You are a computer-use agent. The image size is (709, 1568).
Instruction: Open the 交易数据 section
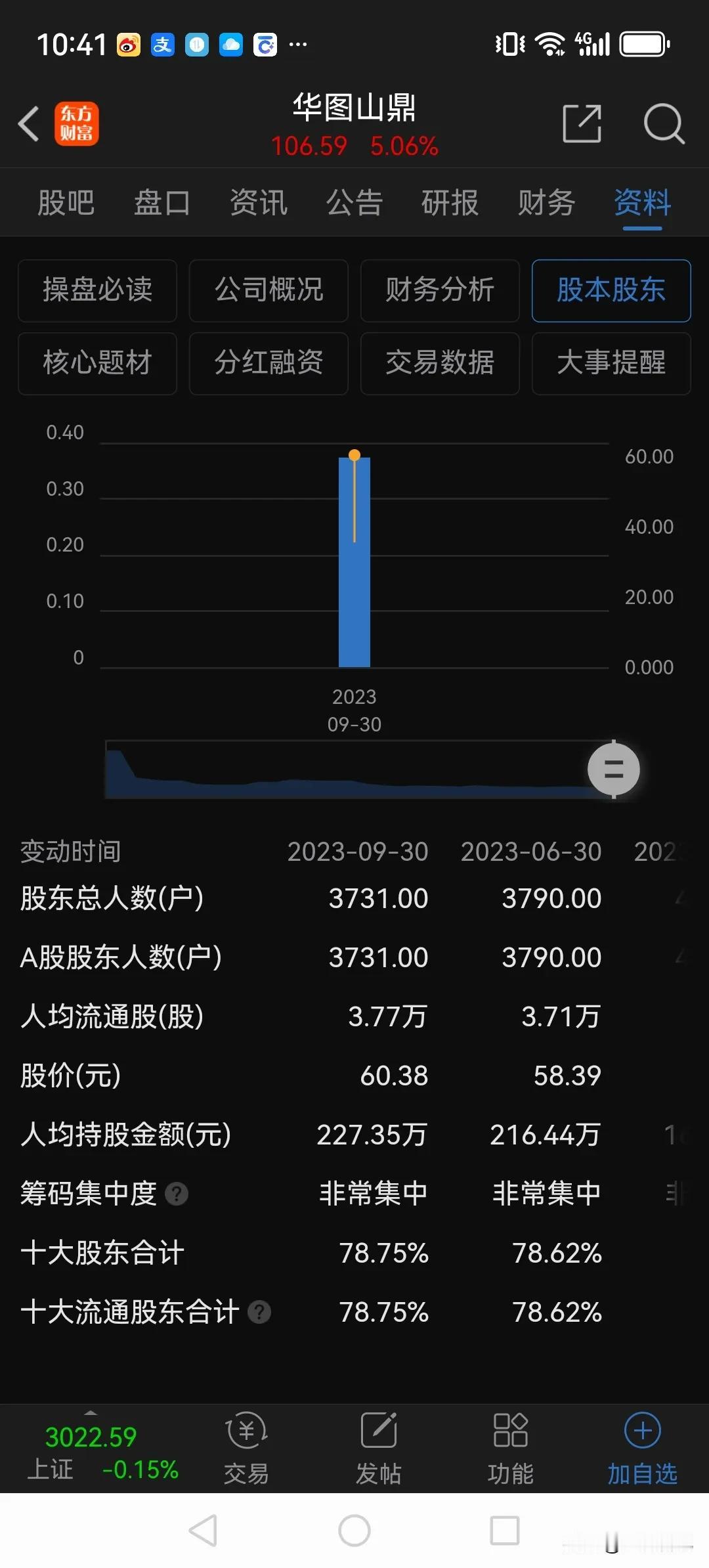[440, 363]
